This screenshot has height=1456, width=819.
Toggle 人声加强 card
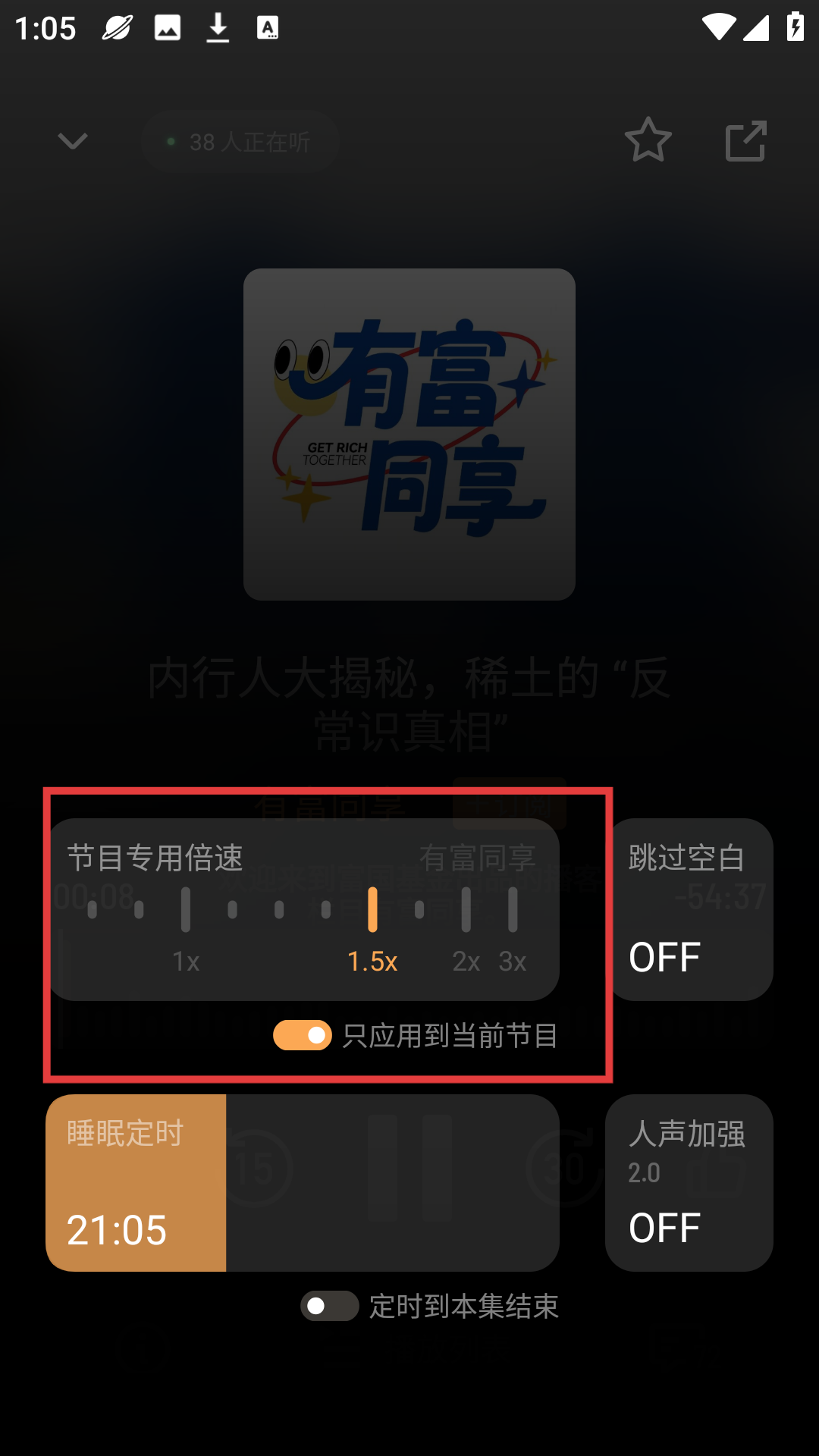689,1182
